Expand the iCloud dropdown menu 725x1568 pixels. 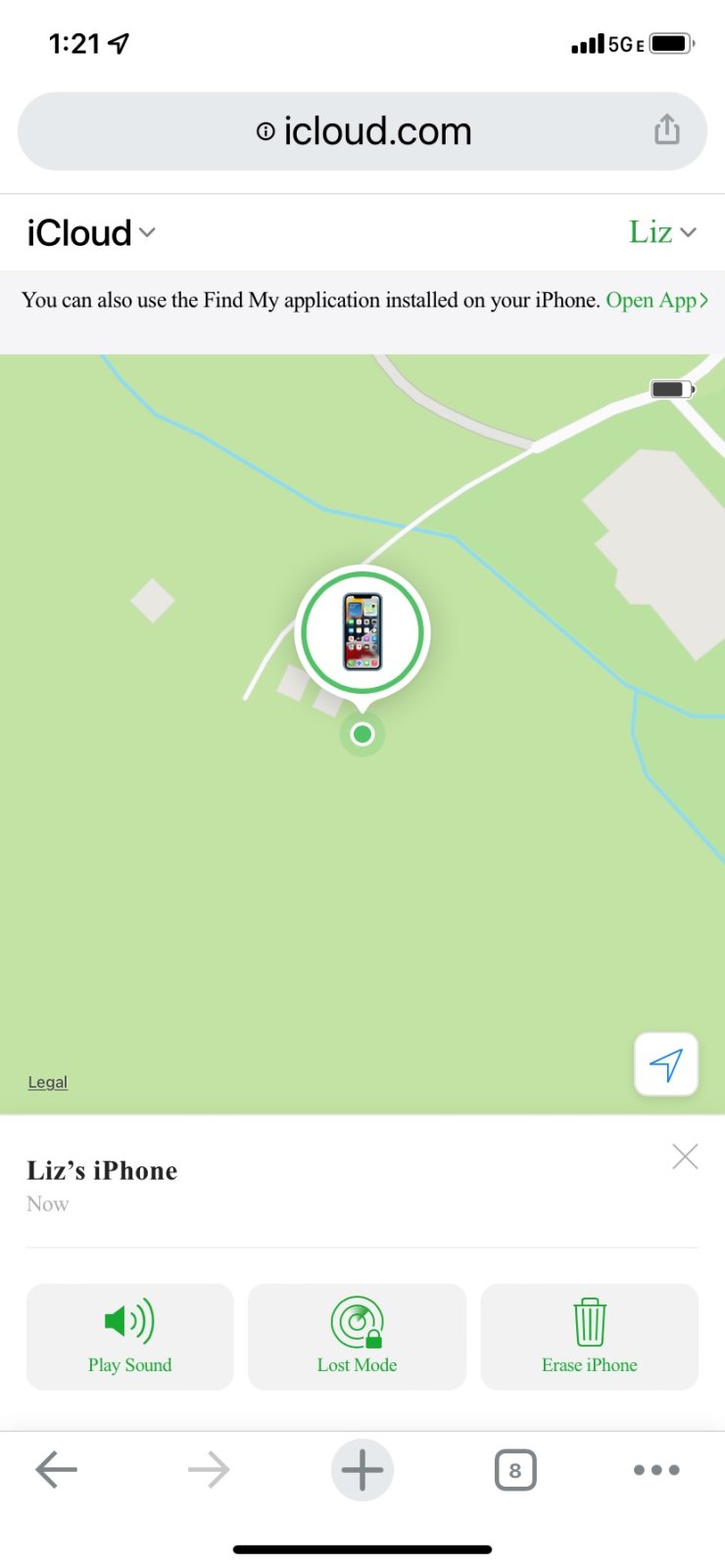90,233
